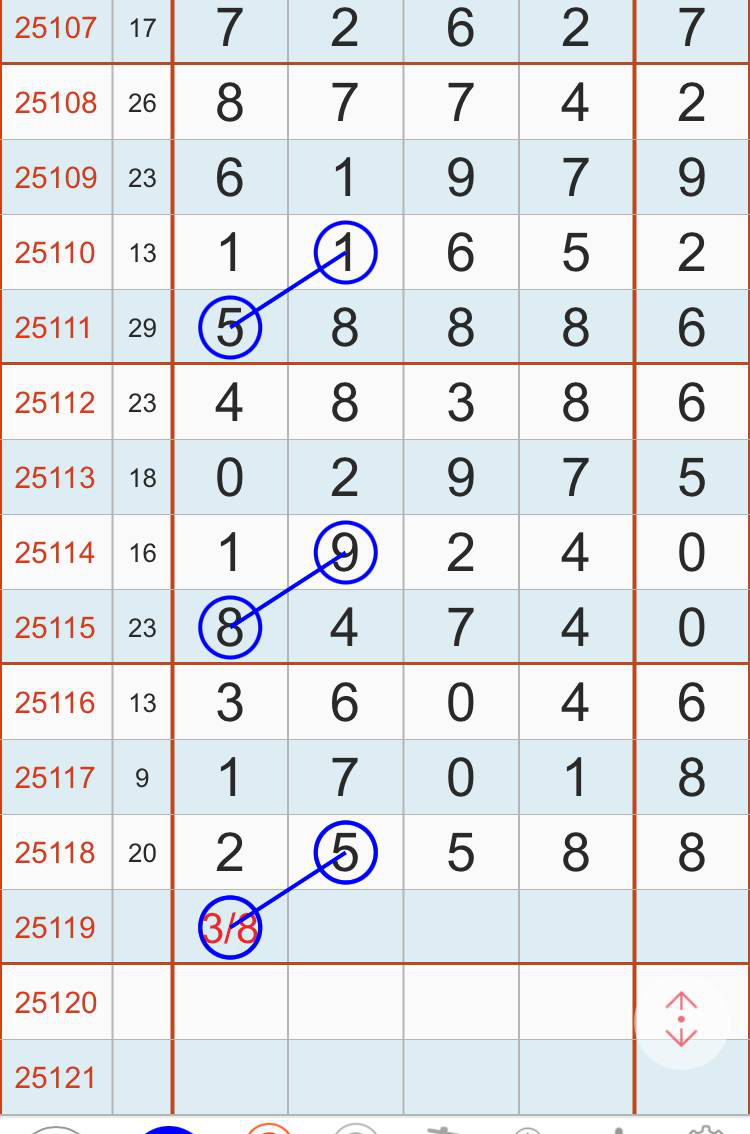The image size is (750, 1134).
Task: Tap the crown-shaped icon at bottom right corner
Action: (705, 1128)
